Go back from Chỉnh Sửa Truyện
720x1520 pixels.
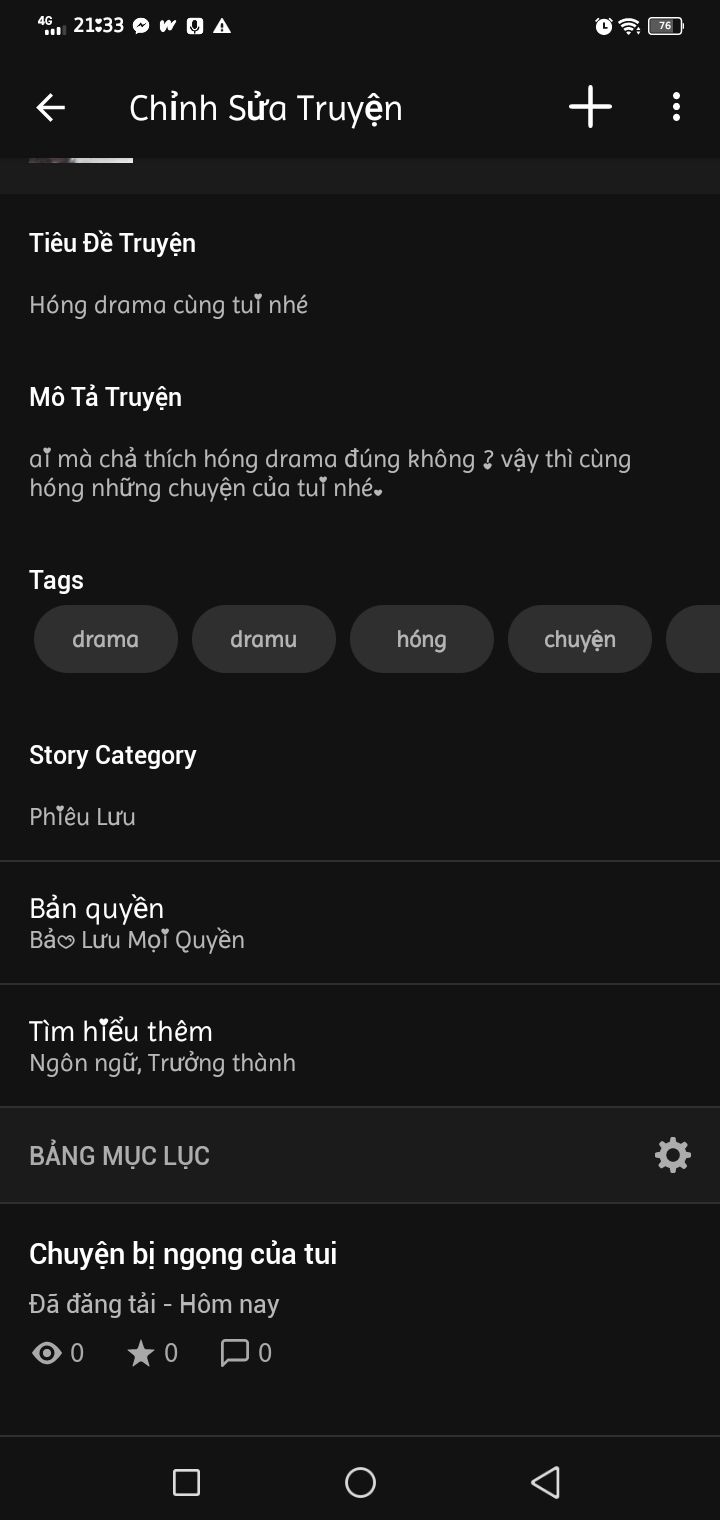(x=50, y=108)
